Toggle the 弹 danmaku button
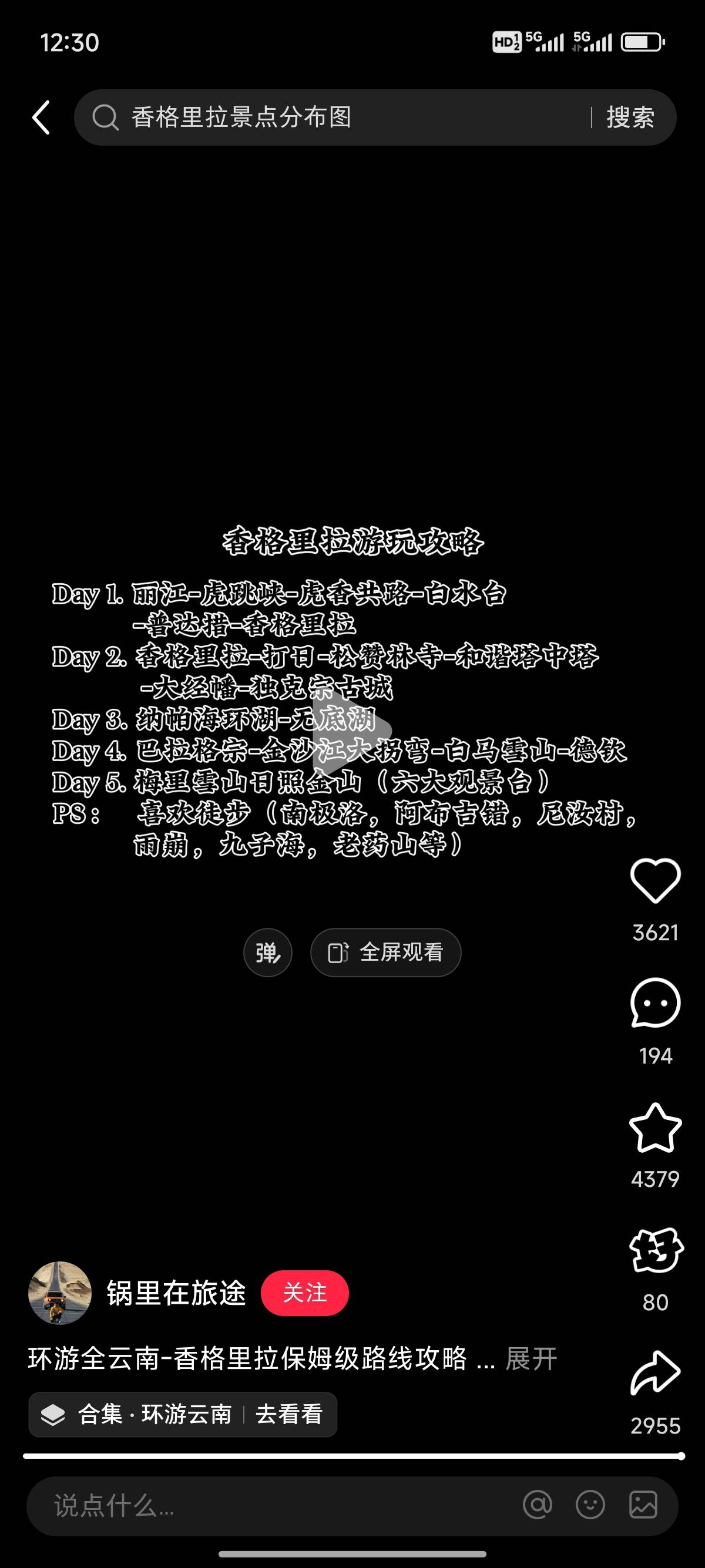The width and height of the screenshot is (705, 1568). (x=267, y=953)
